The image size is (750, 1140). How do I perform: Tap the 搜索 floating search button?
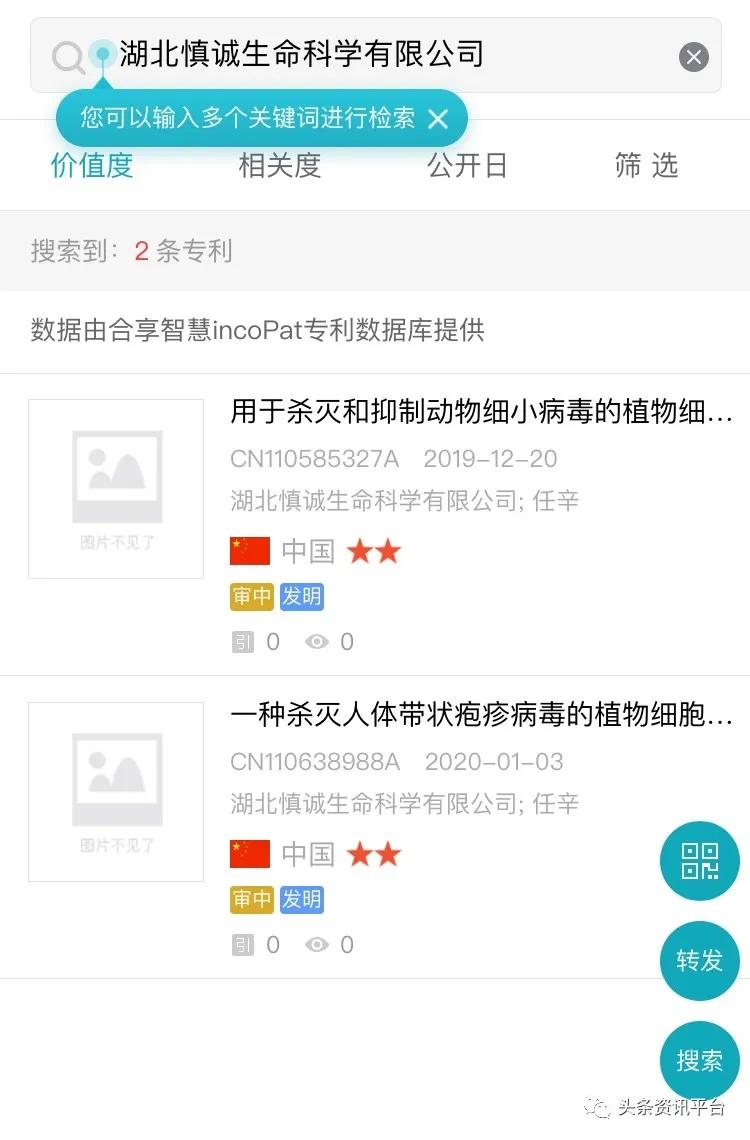coord(699,1061)
